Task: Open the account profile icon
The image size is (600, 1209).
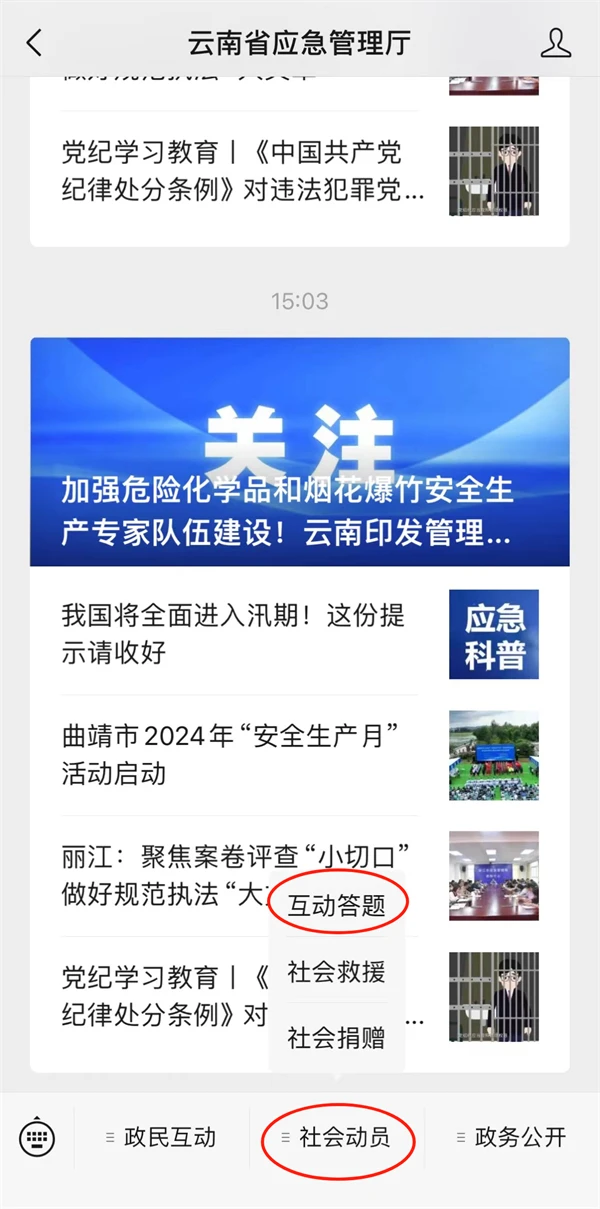Action: pyautogui.click(x=555, y=43)
